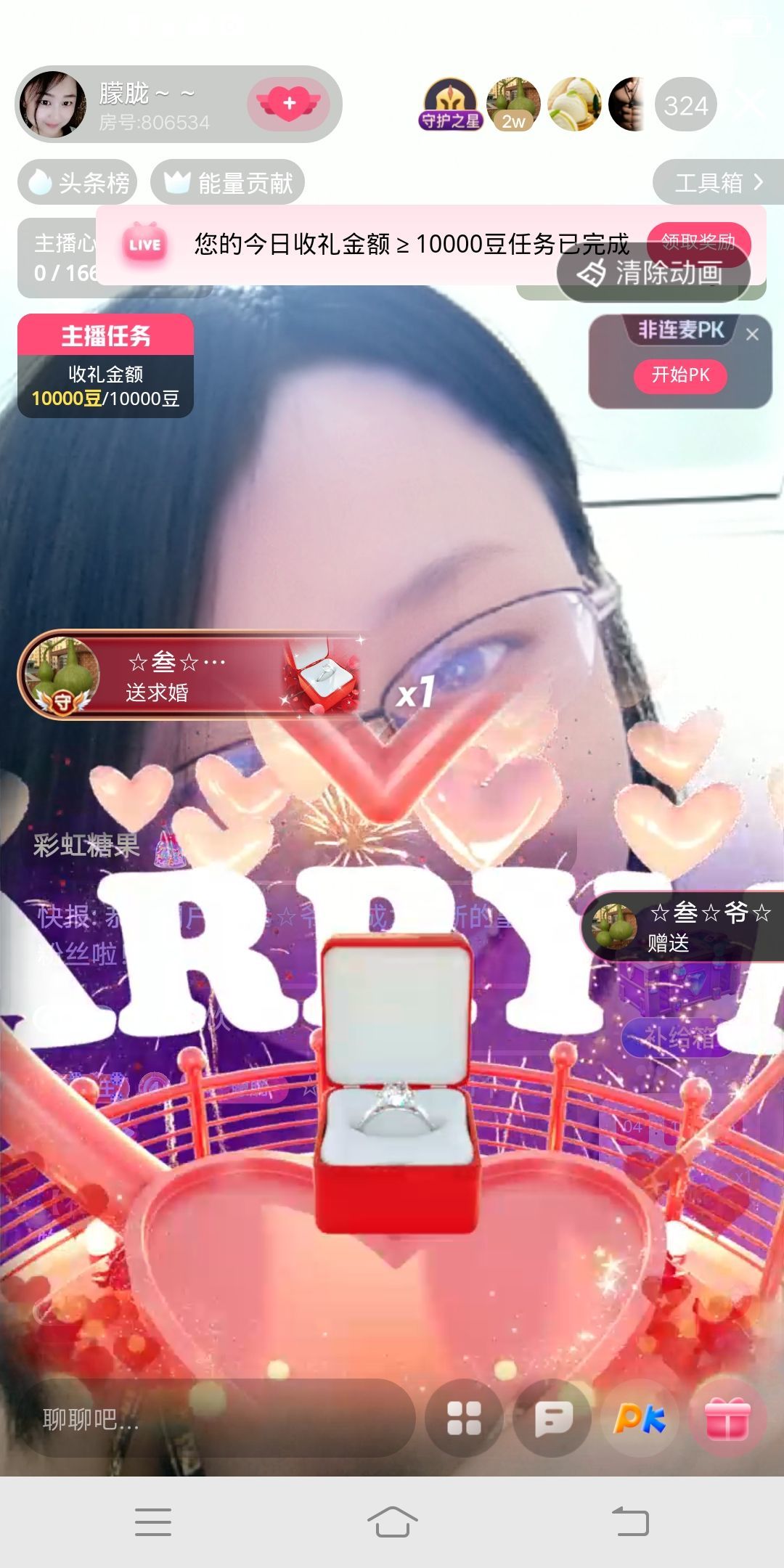Expand the 工具箱 toolbox
Viewport: 784px width, 1568px height.
(717, 182)
